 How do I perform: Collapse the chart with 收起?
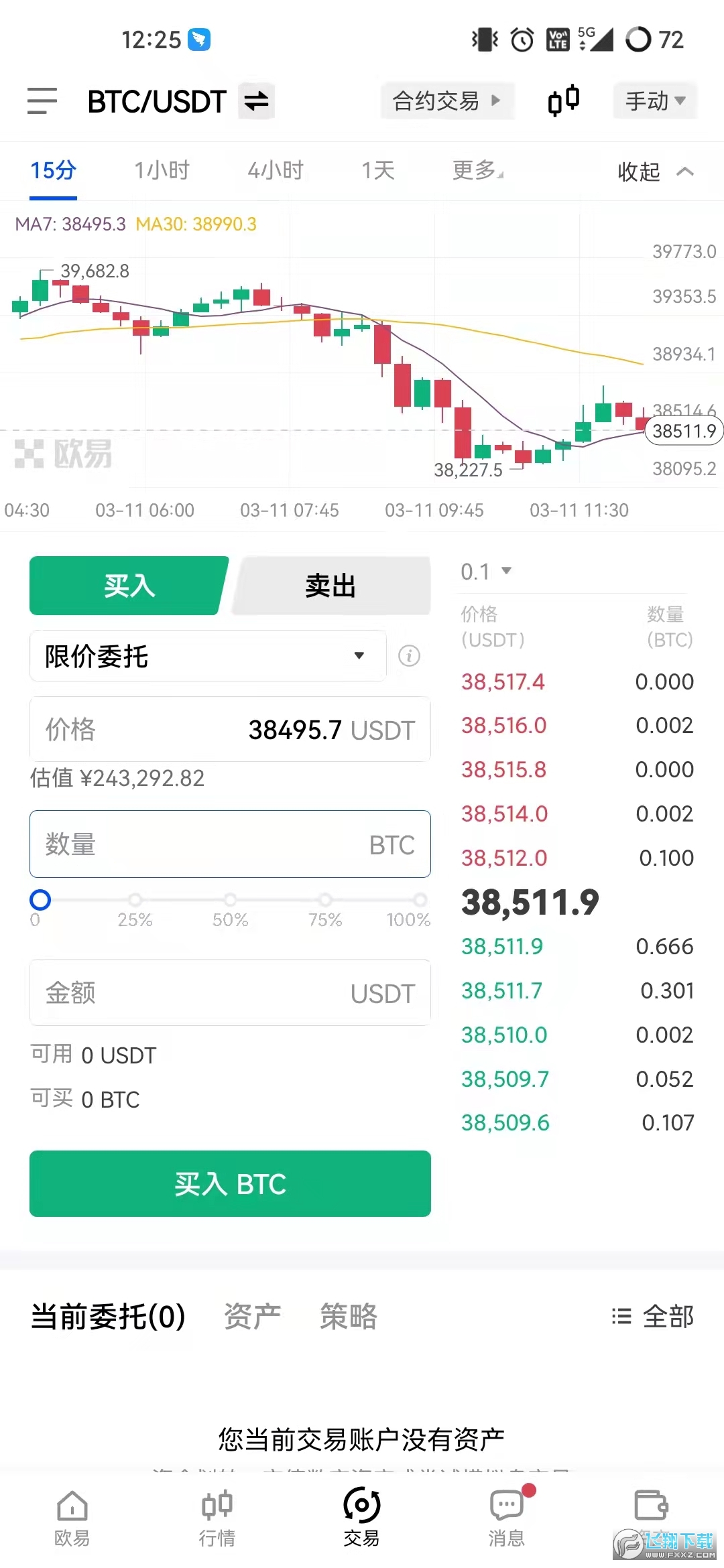[x=654, y=172]
